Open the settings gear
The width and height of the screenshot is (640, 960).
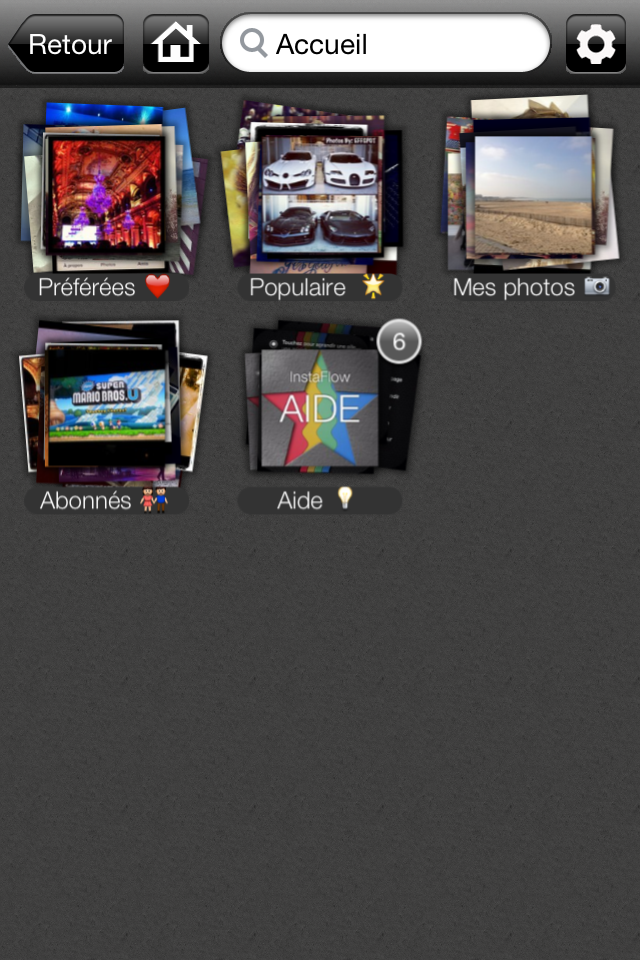[596, 44]
